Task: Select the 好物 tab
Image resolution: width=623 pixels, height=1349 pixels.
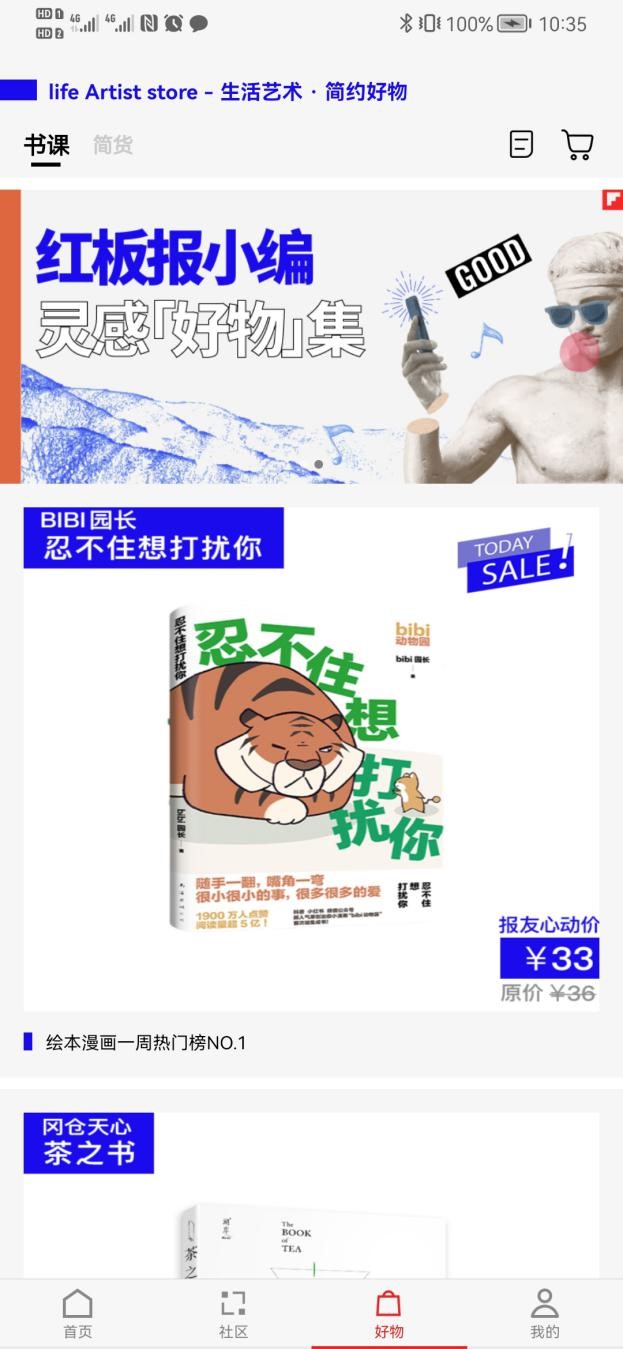Action: (x=389, y=1313)
